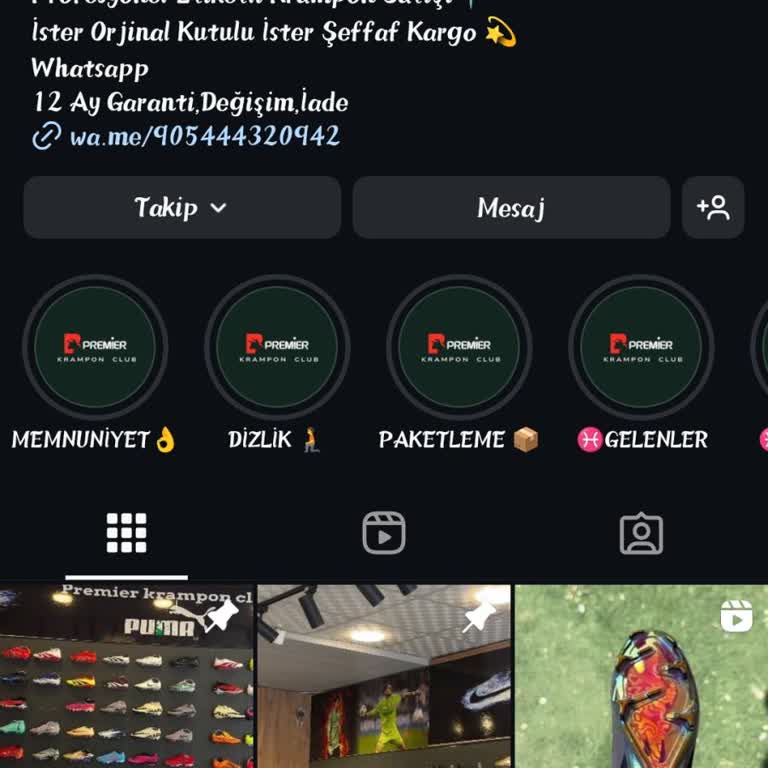
Task: View the DİZLİK story highlight
Action: point(277,347)
